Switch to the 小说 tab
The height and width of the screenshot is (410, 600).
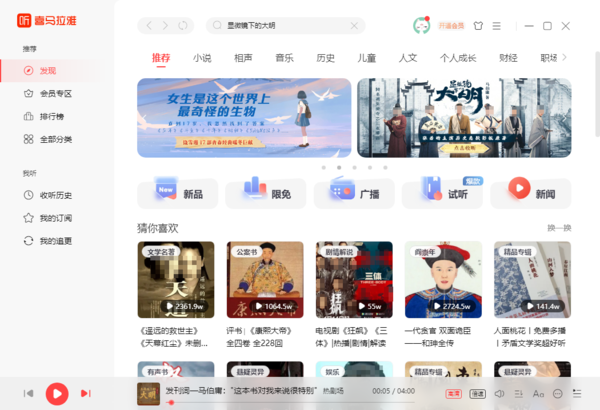tap(202, 58)
